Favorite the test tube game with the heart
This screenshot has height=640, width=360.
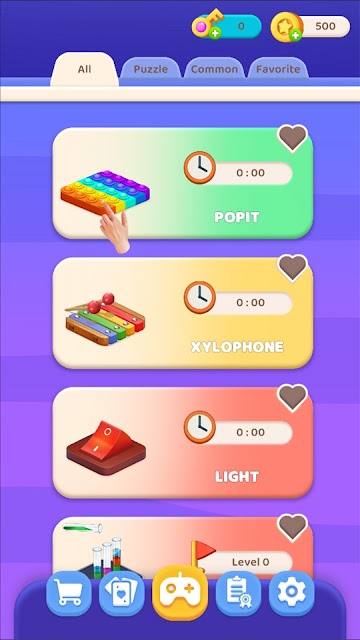pyautogui.click(x=293, y=528)
